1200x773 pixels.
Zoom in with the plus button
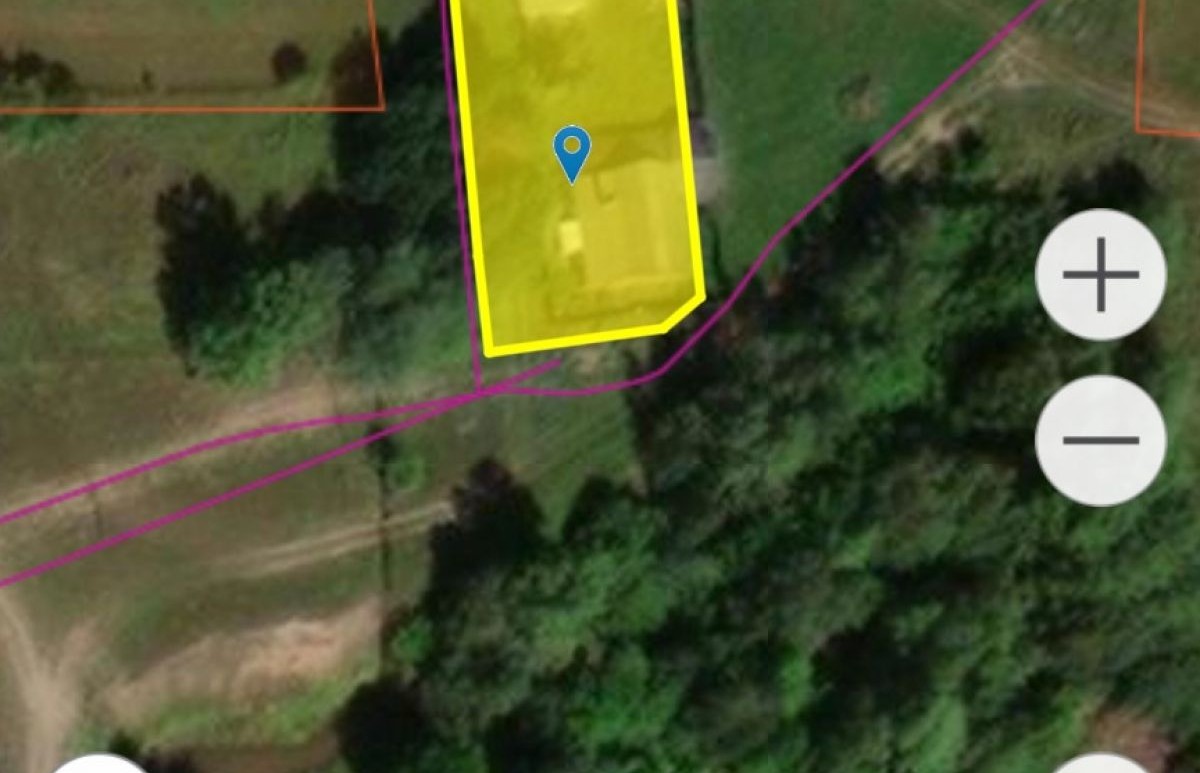1100,275
